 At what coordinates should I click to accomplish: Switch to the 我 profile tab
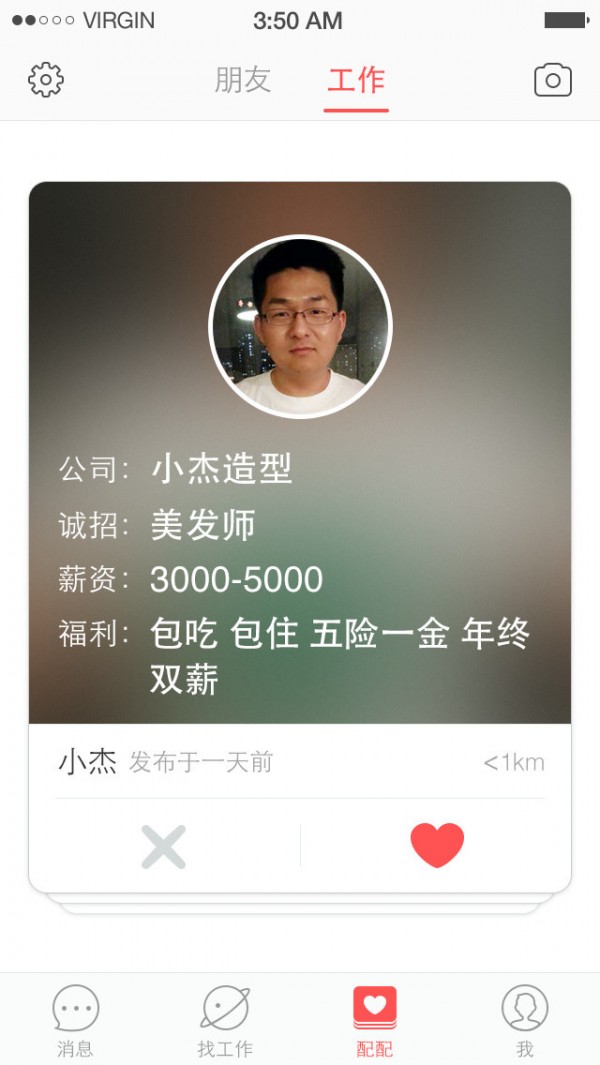(x=525, y=1020)
